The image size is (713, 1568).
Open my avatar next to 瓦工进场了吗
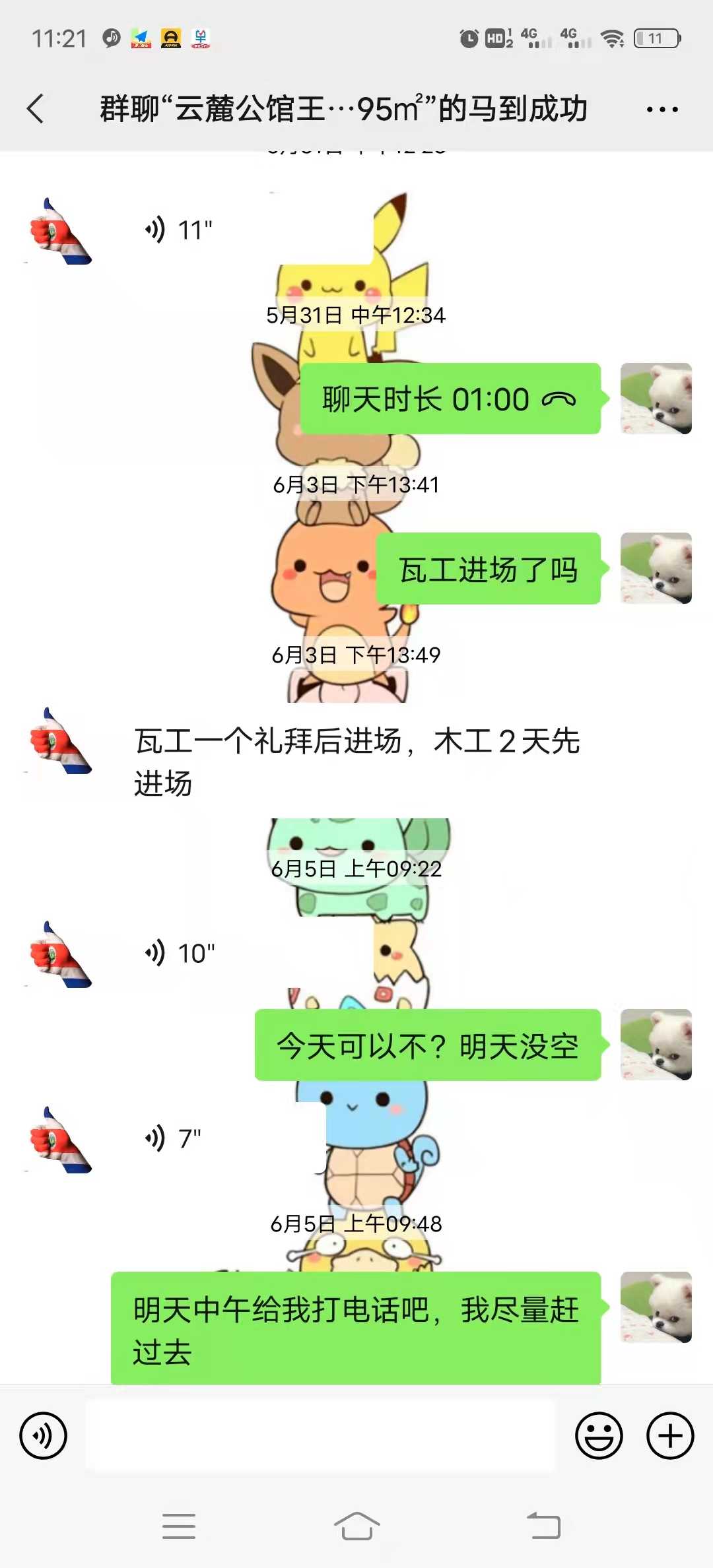pyautogui.click(x=656, y=568)
